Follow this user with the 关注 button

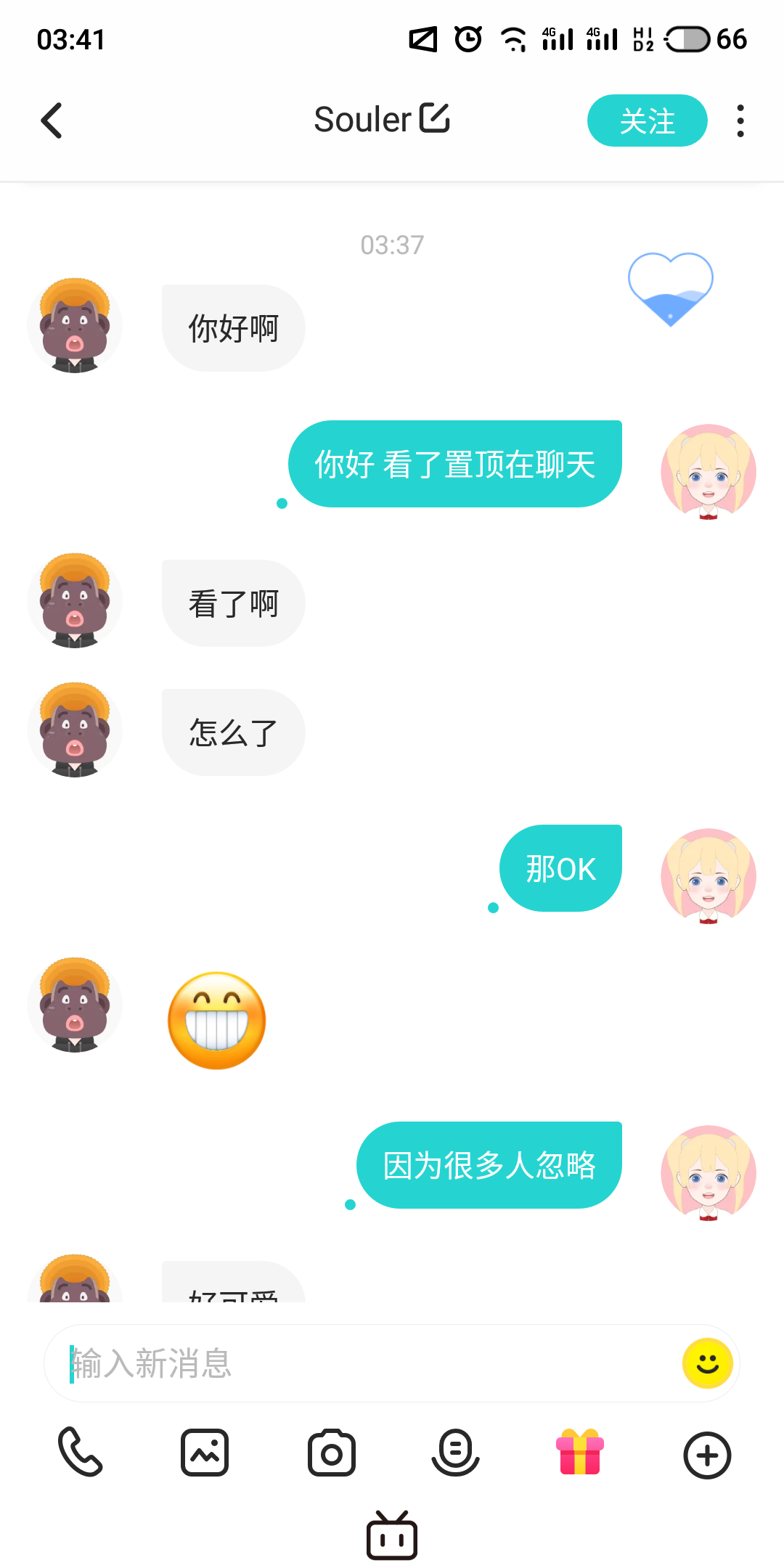(x=647, y=121)
